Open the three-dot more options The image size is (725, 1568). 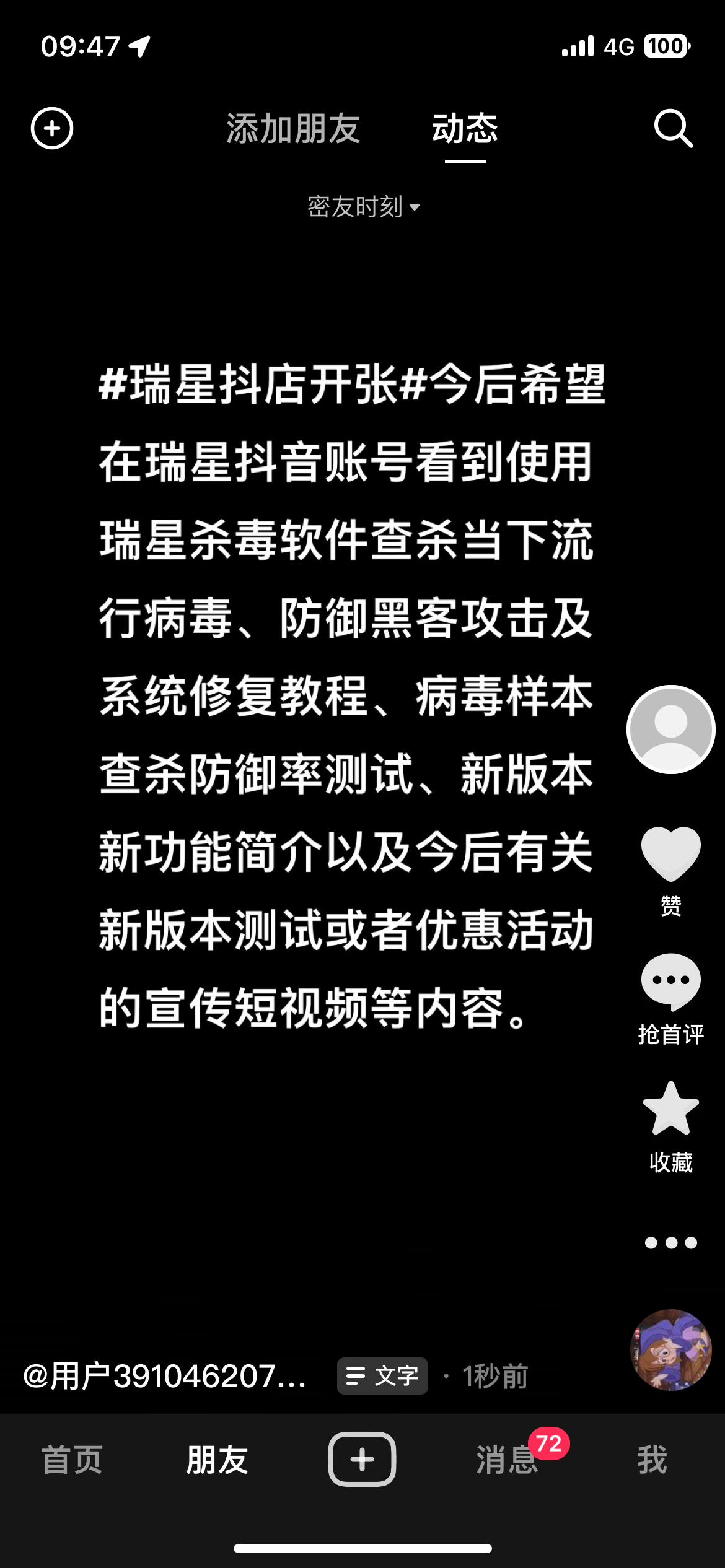tap(670, 1242)
